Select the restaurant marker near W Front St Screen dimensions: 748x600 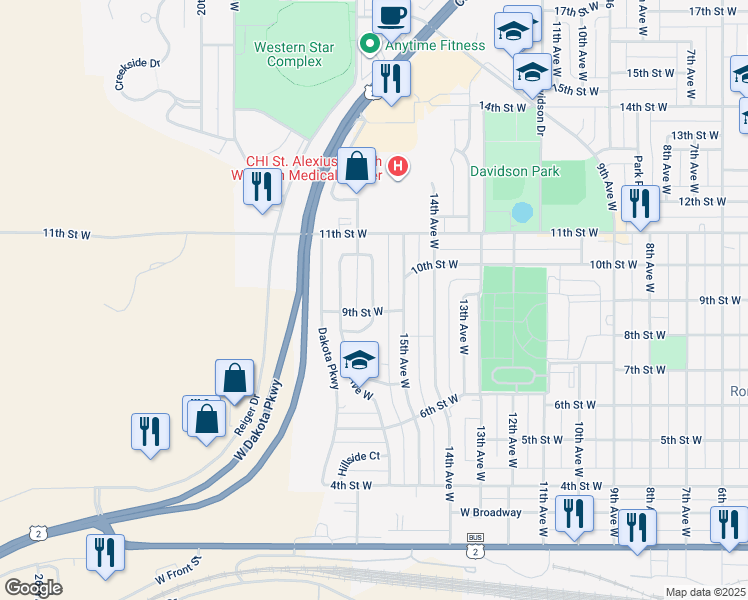[x=105, y=552]
